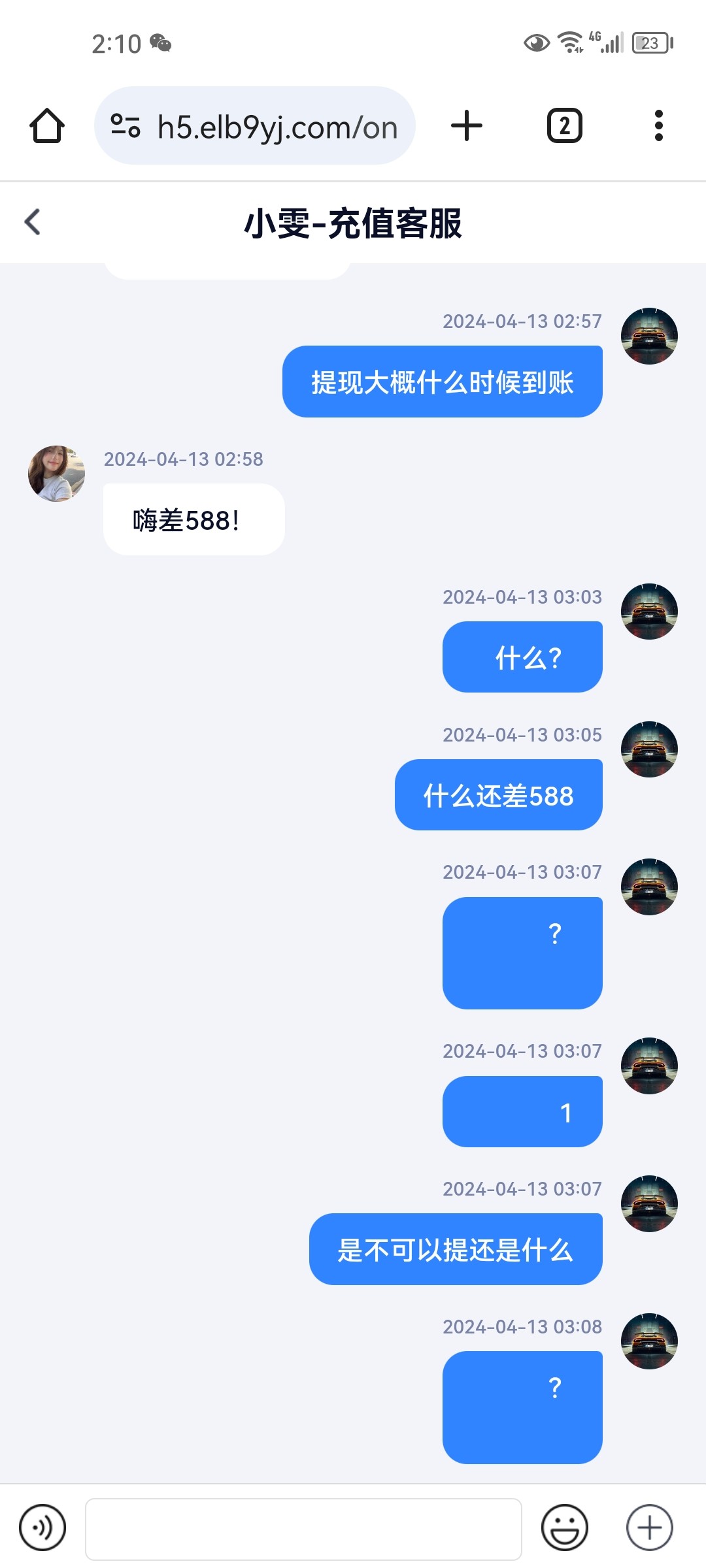
Task: Tap the h5.elb9yj.com address bar
Action: click(255, 125)
